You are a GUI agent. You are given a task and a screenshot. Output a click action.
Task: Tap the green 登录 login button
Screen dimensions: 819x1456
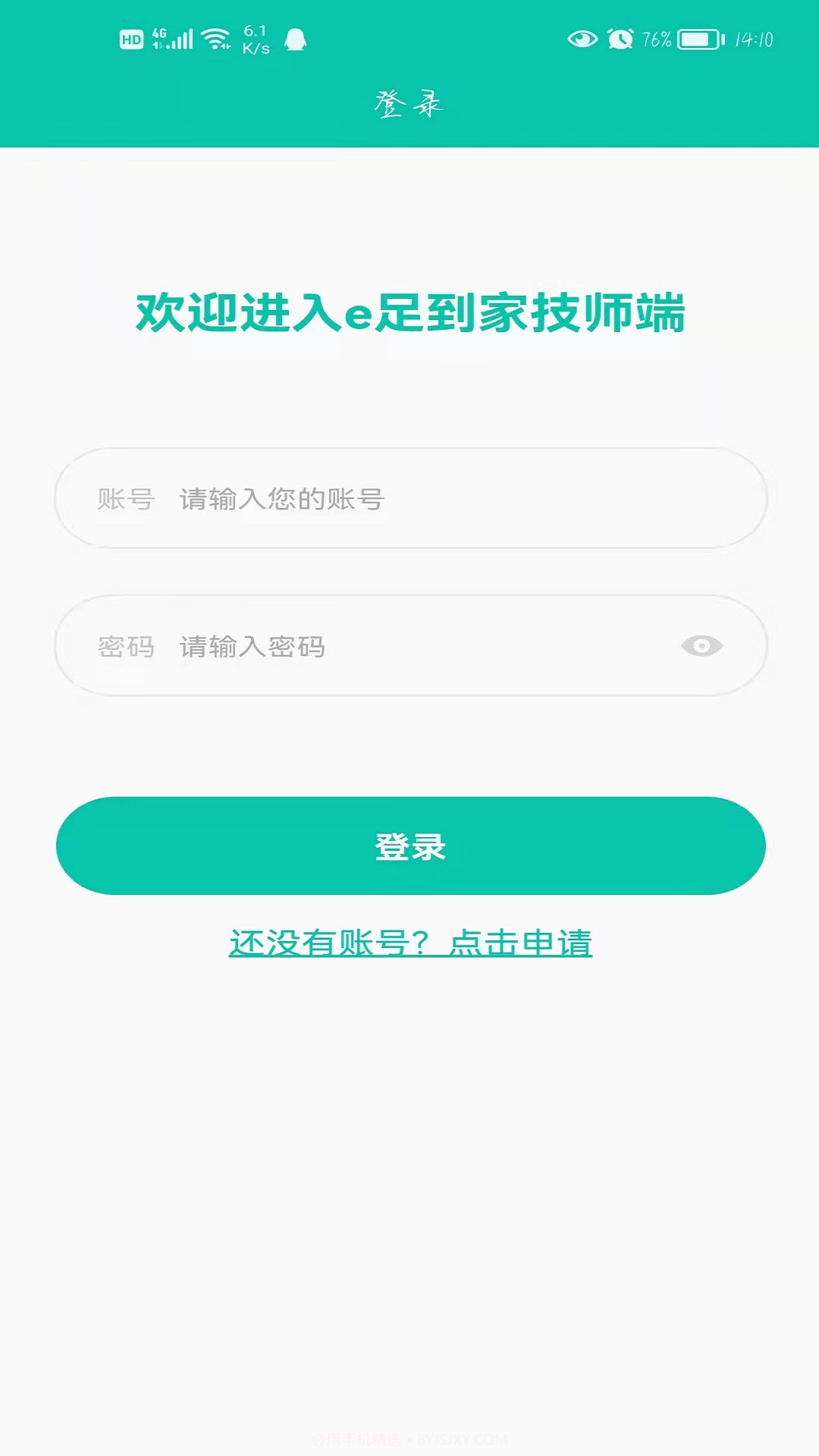(x=409, y=845)
